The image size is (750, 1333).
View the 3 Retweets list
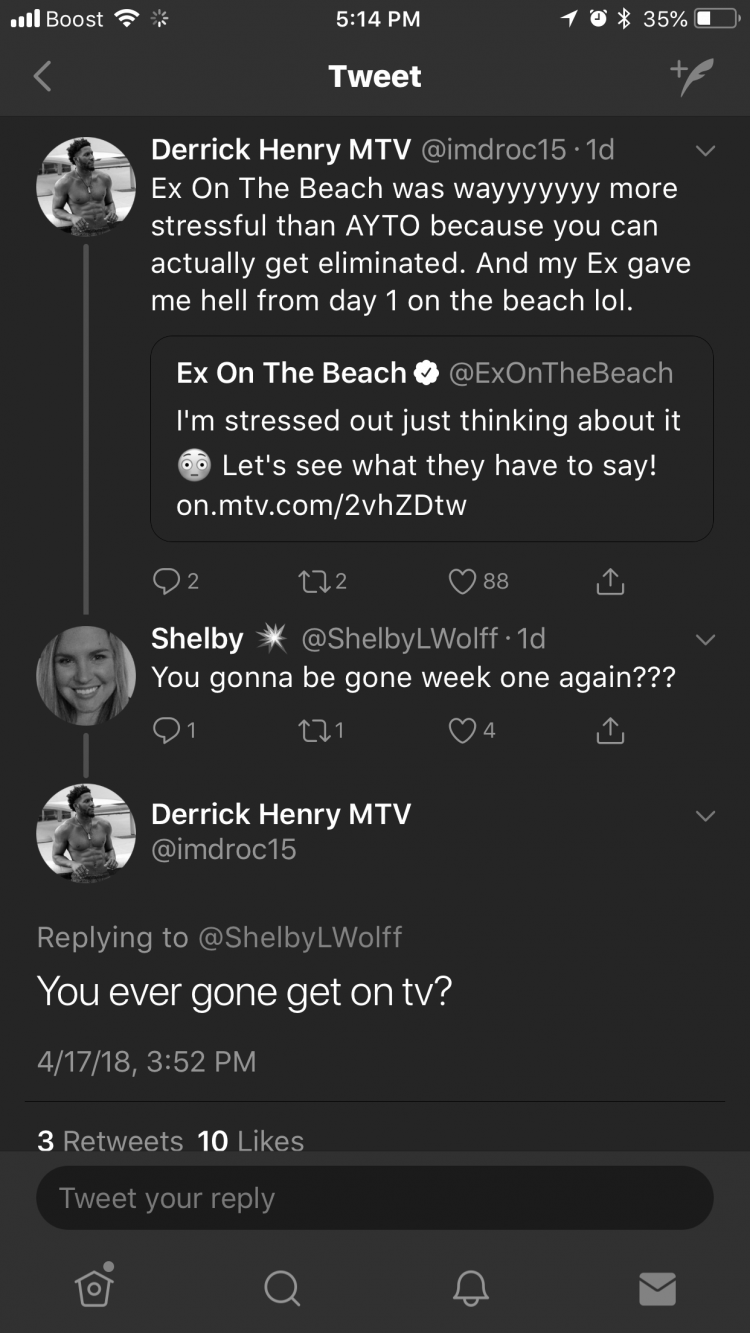pyautogui.click(x=110, y=1140)
